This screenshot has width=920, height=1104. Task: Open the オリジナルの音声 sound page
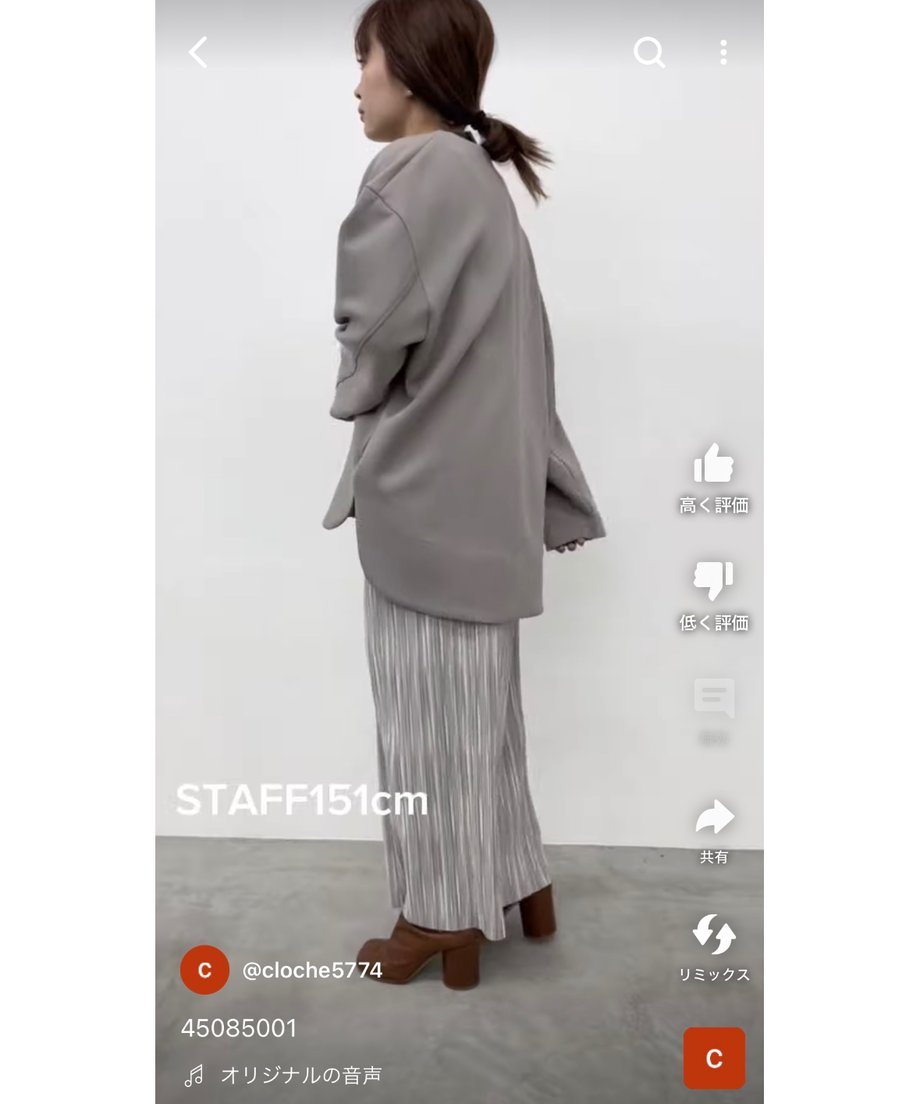tap(300, 1075)
